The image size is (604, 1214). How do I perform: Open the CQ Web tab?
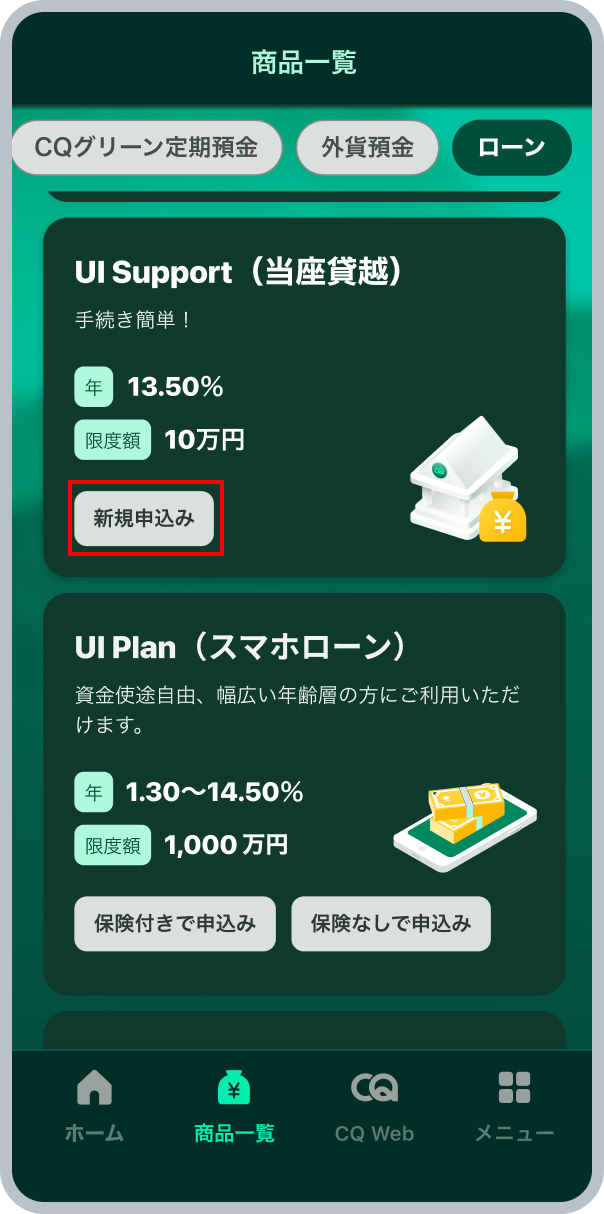pyautogui.click(x=374, y=1106)
